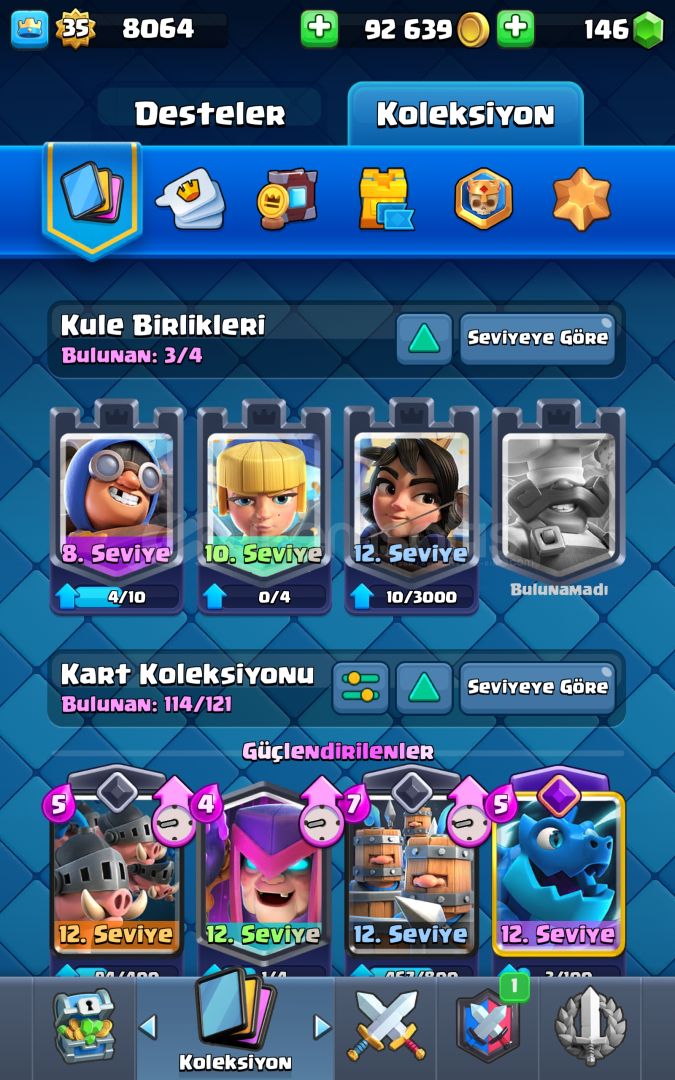
Task: Open the tower skins section icon
Action: coord(385,199)
